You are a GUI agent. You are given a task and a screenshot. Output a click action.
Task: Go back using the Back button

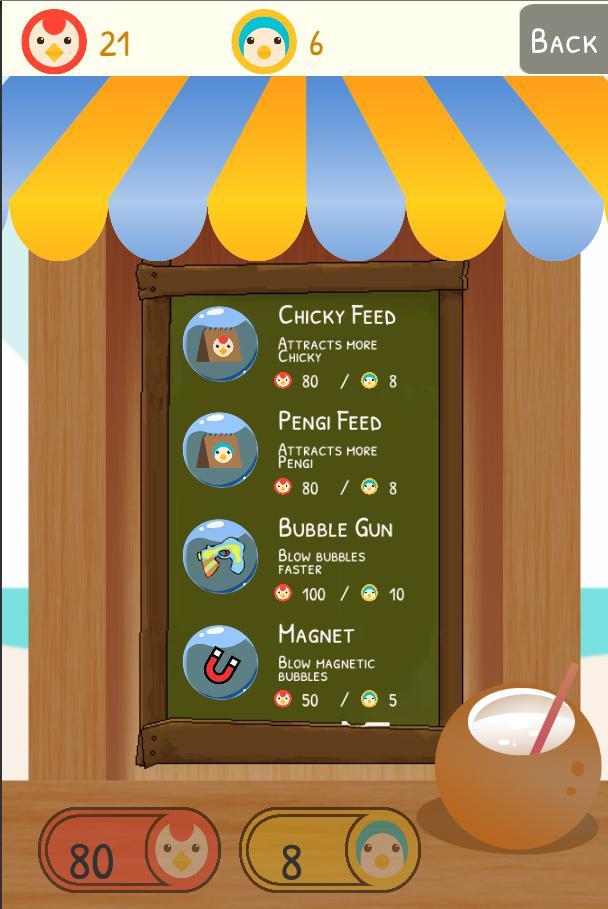[x=562, y=40]
